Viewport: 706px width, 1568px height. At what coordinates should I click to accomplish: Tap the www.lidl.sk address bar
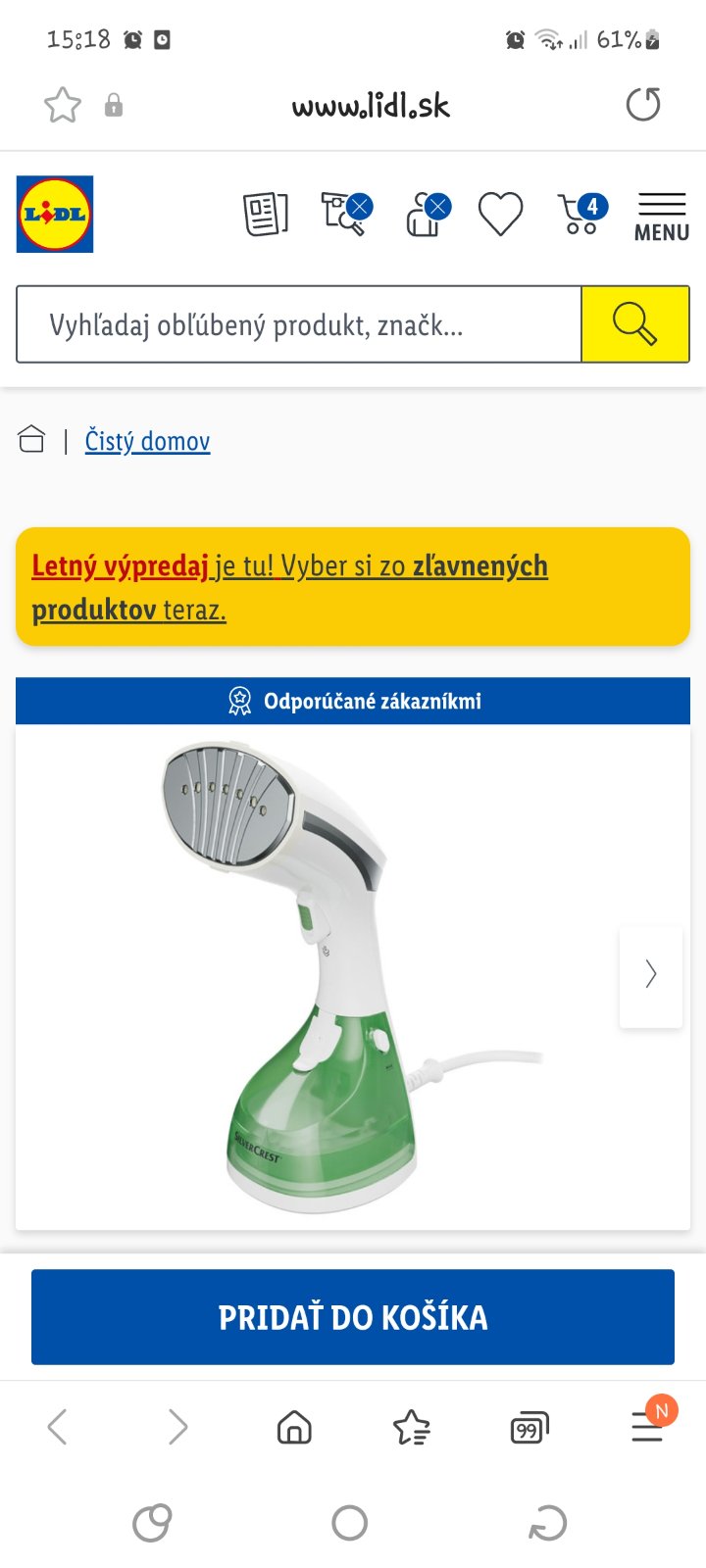point(371,105)
